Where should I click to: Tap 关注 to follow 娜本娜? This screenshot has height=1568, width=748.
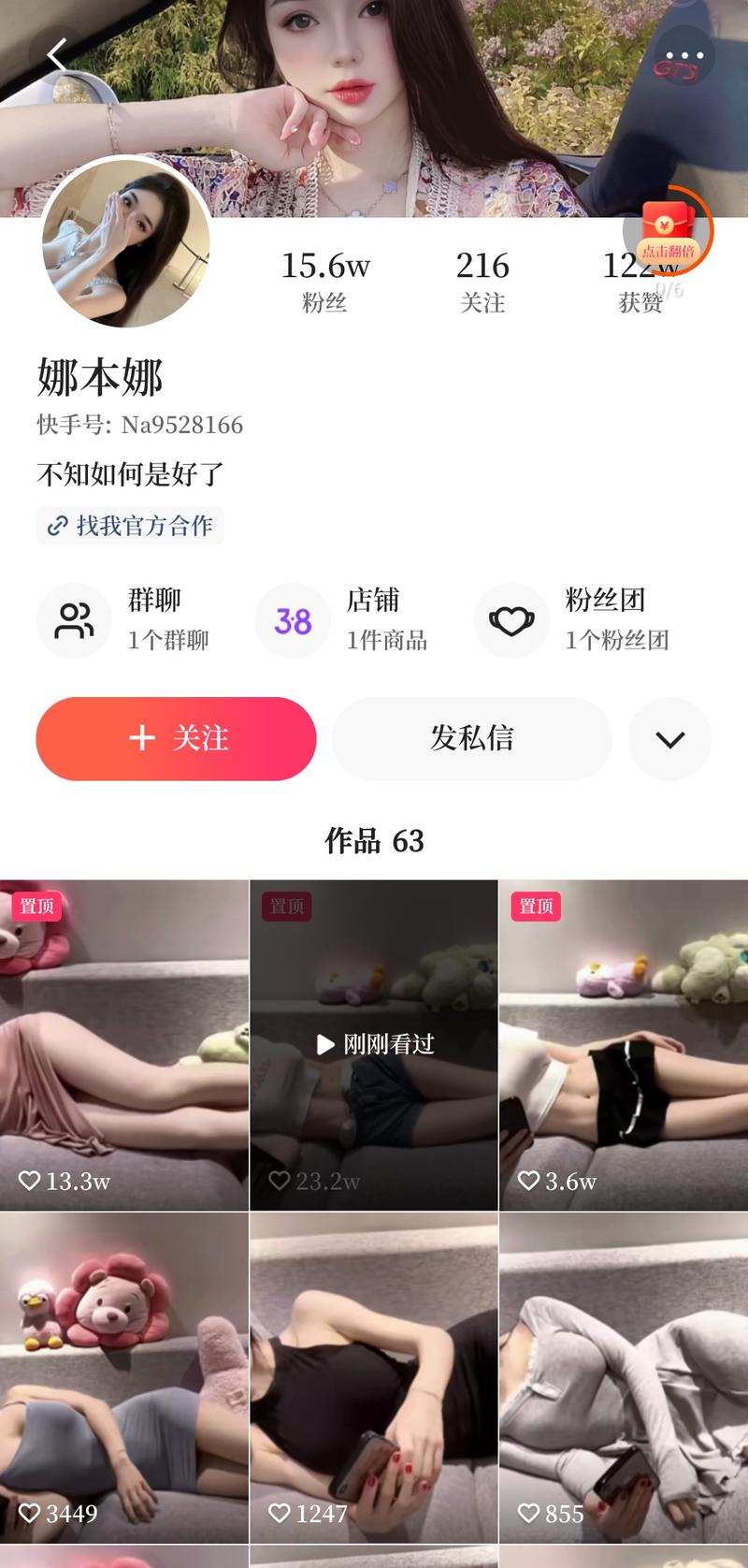pos(176,738)
